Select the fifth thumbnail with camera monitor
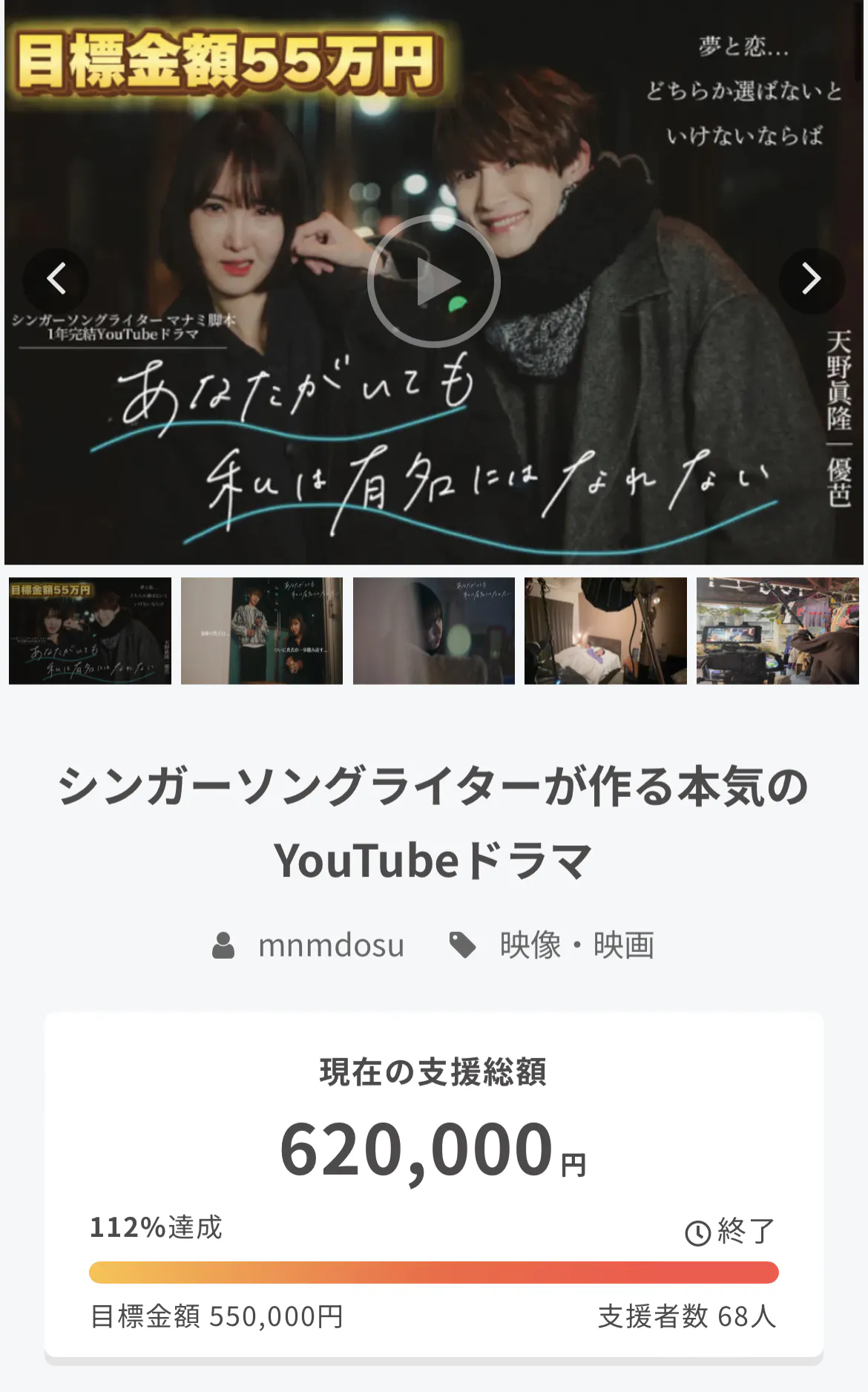Viewport: 868px width, 1392px height. (x=777, y=631)
